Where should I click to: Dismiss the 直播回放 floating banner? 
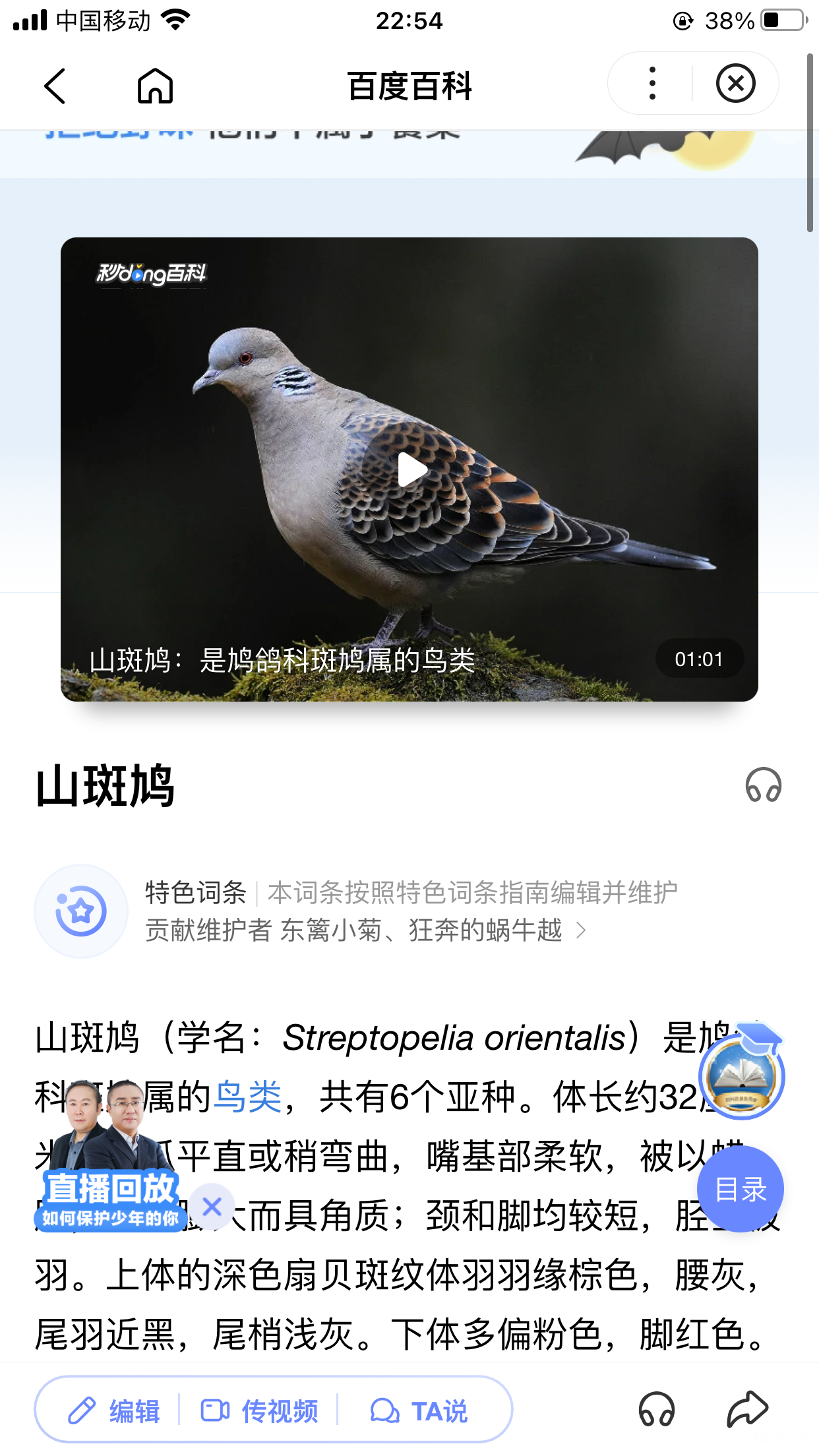coord(212,1207)
